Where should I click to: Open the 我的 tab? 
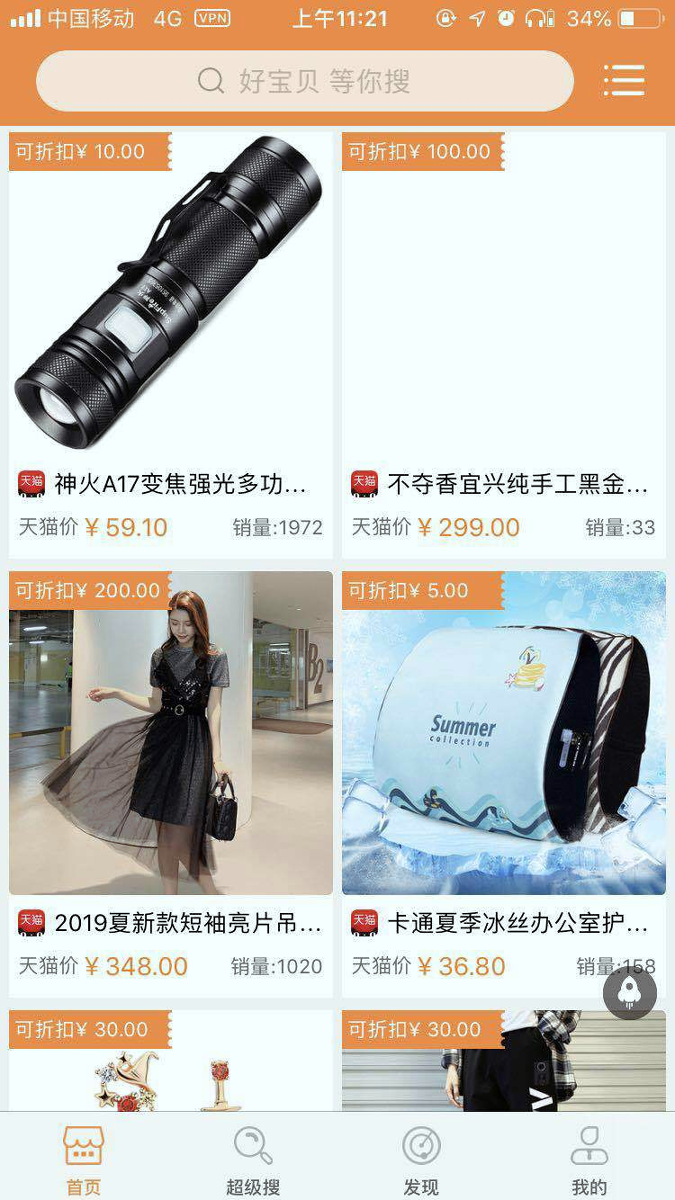(589, 1160)
